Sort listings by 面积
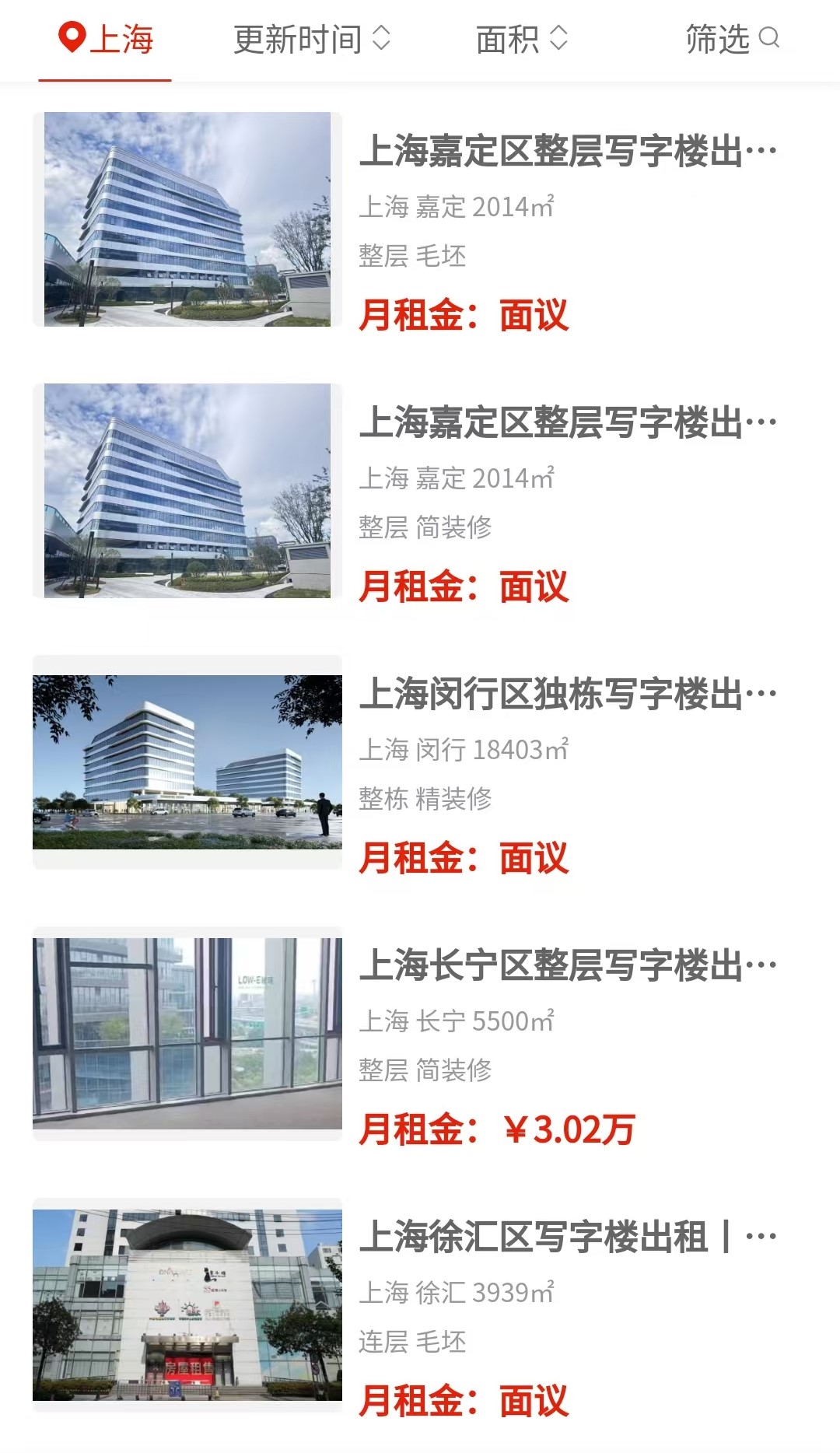Viewport: 840px width, 1453px height. tap(522, 39)
